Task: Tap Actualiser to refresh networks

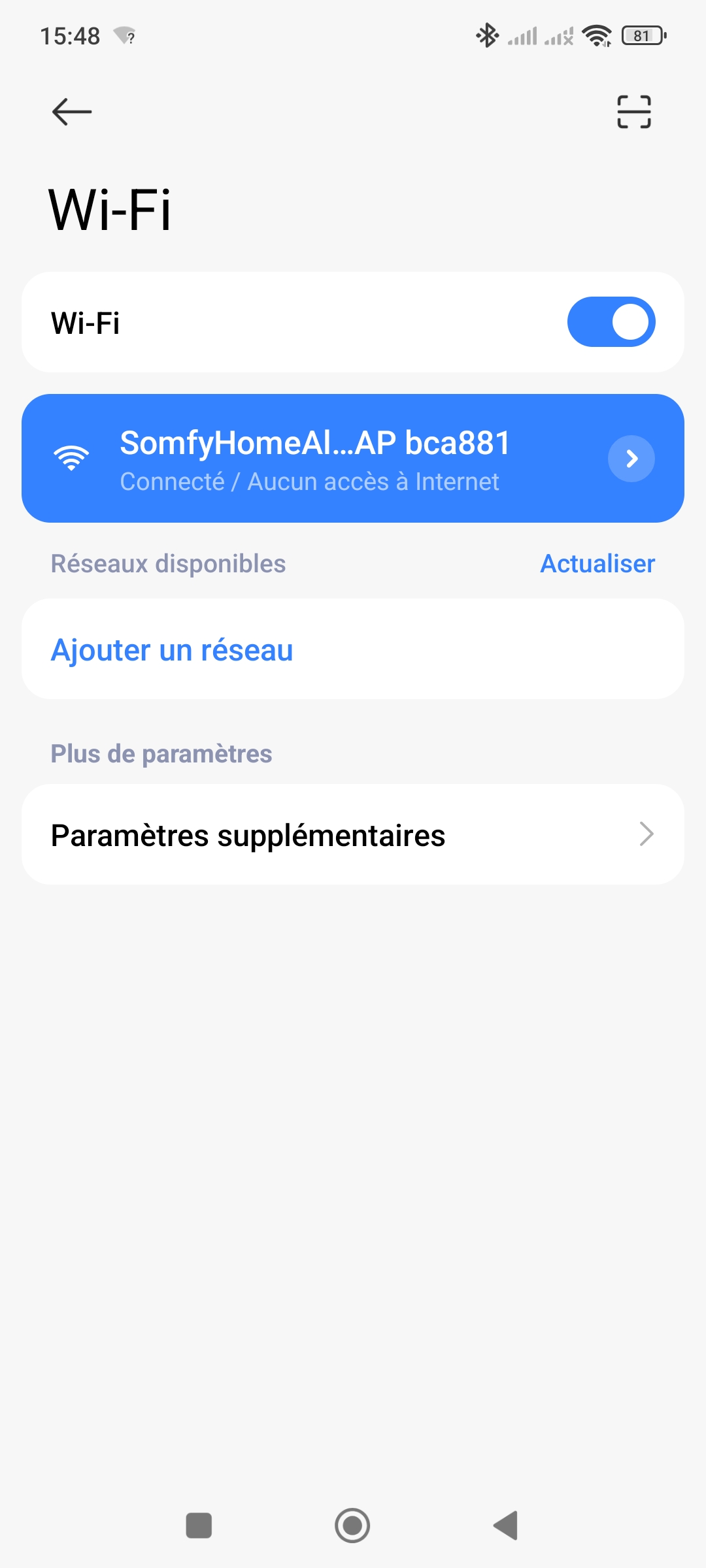Action: (597, 564)
